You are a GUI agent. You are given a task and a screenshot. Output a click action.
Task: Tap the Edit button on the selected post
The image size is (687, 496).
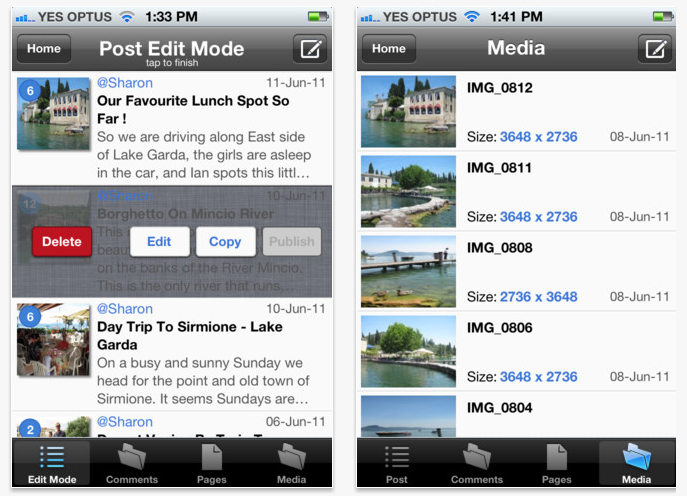click(159, 242)
